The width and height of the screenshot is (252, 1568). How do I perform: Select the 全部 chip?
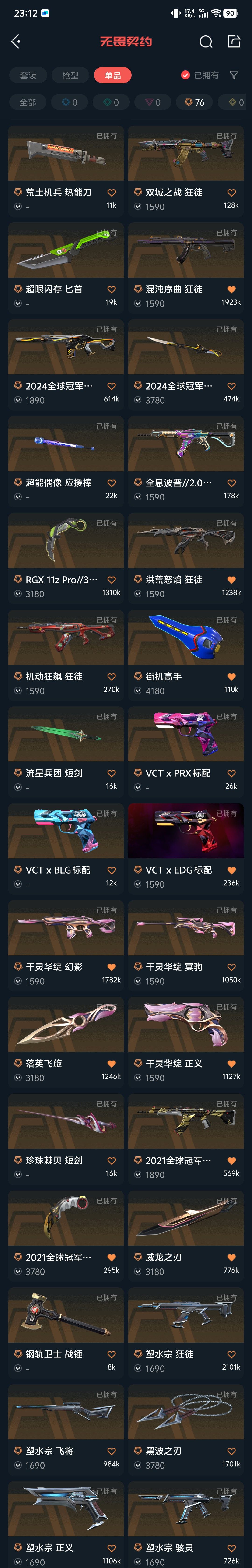click(28, 102)
